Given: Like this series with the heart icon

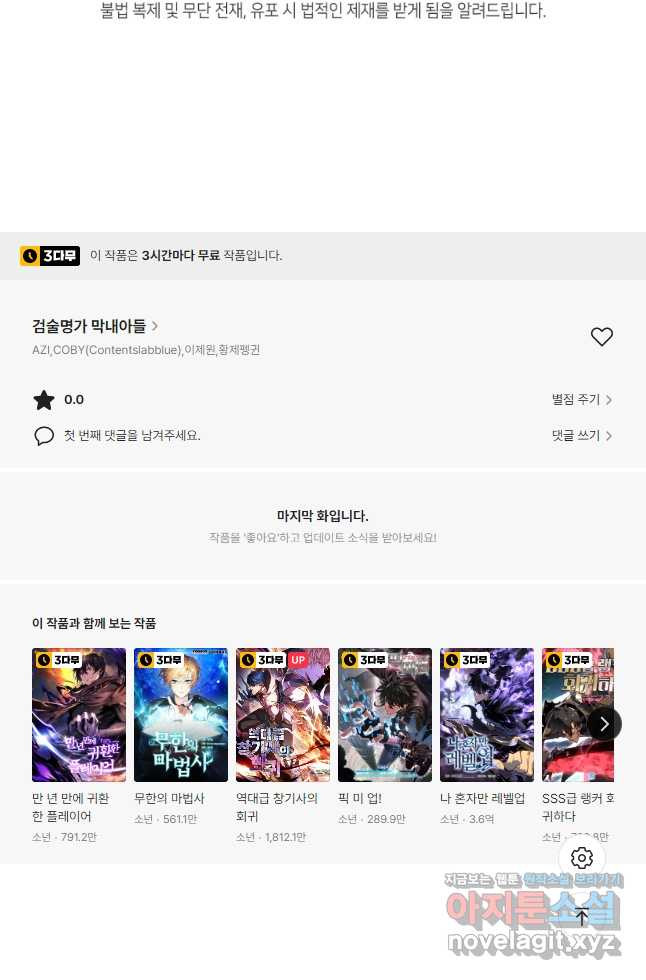Looking at the screenshot, I should pyautogui.click(x=601, y=337).
